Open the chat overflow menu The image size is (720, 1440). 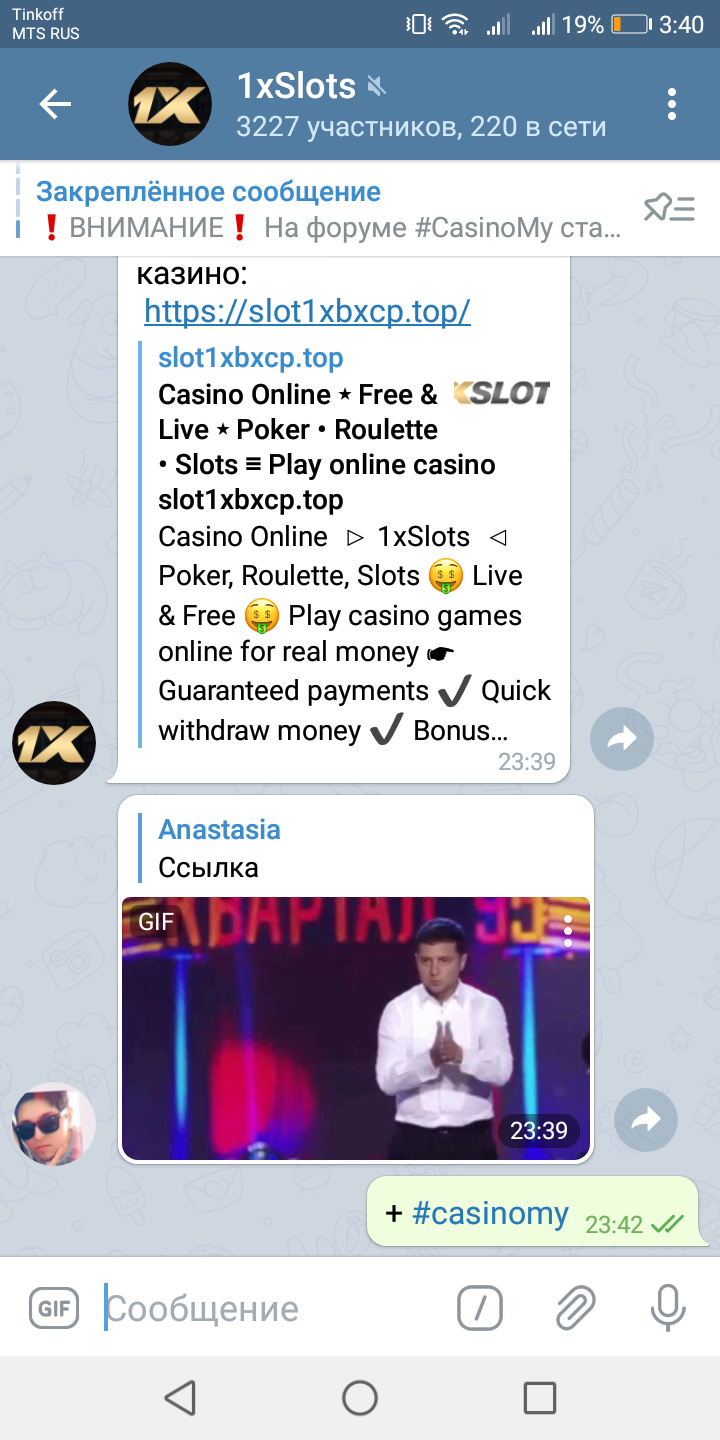pyautogui.click(x=671, y=104)
